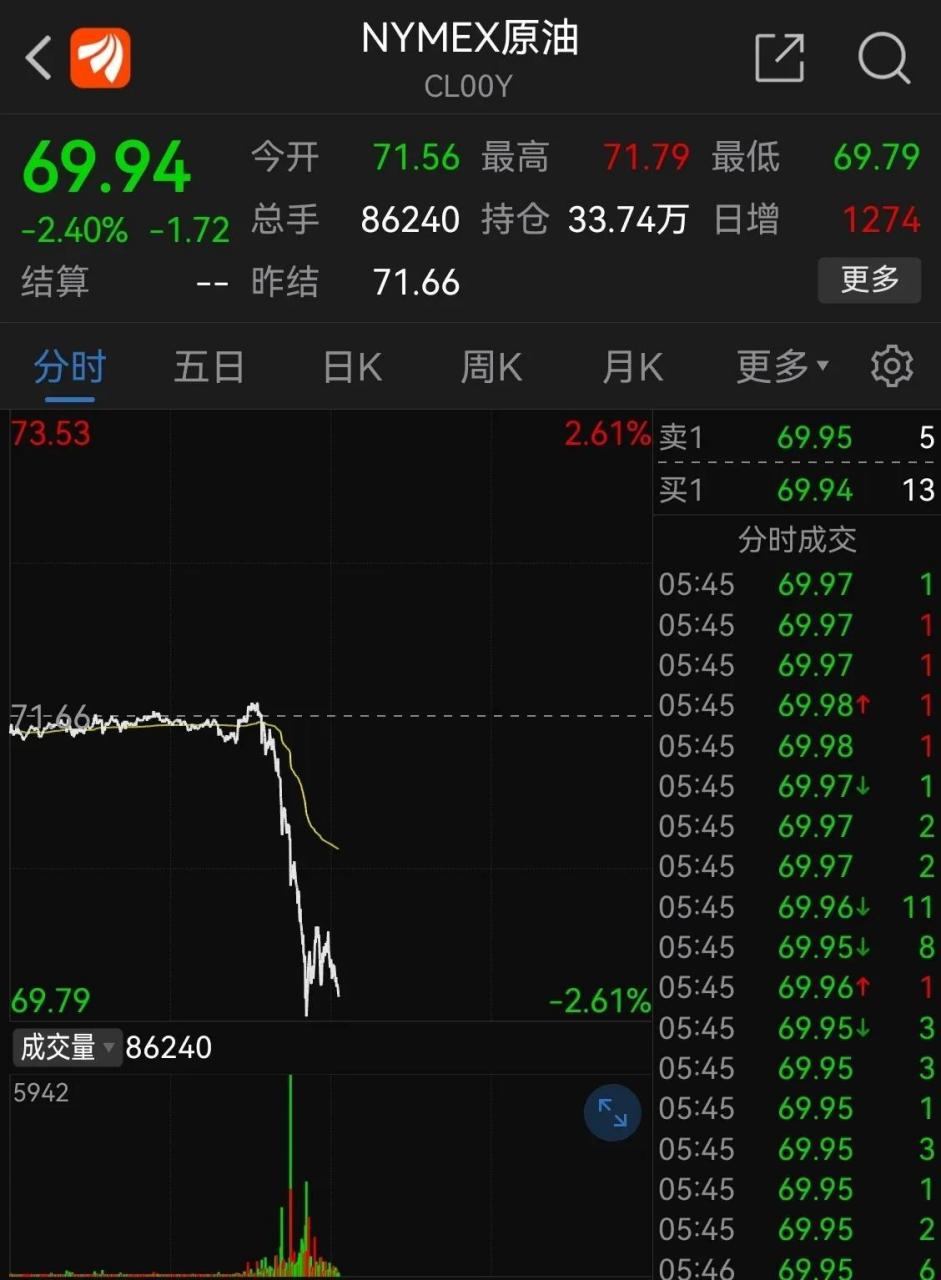Screen dimensions: 941x1280
Task: Enable the 周K weekly chart
Action: point(490,366)
